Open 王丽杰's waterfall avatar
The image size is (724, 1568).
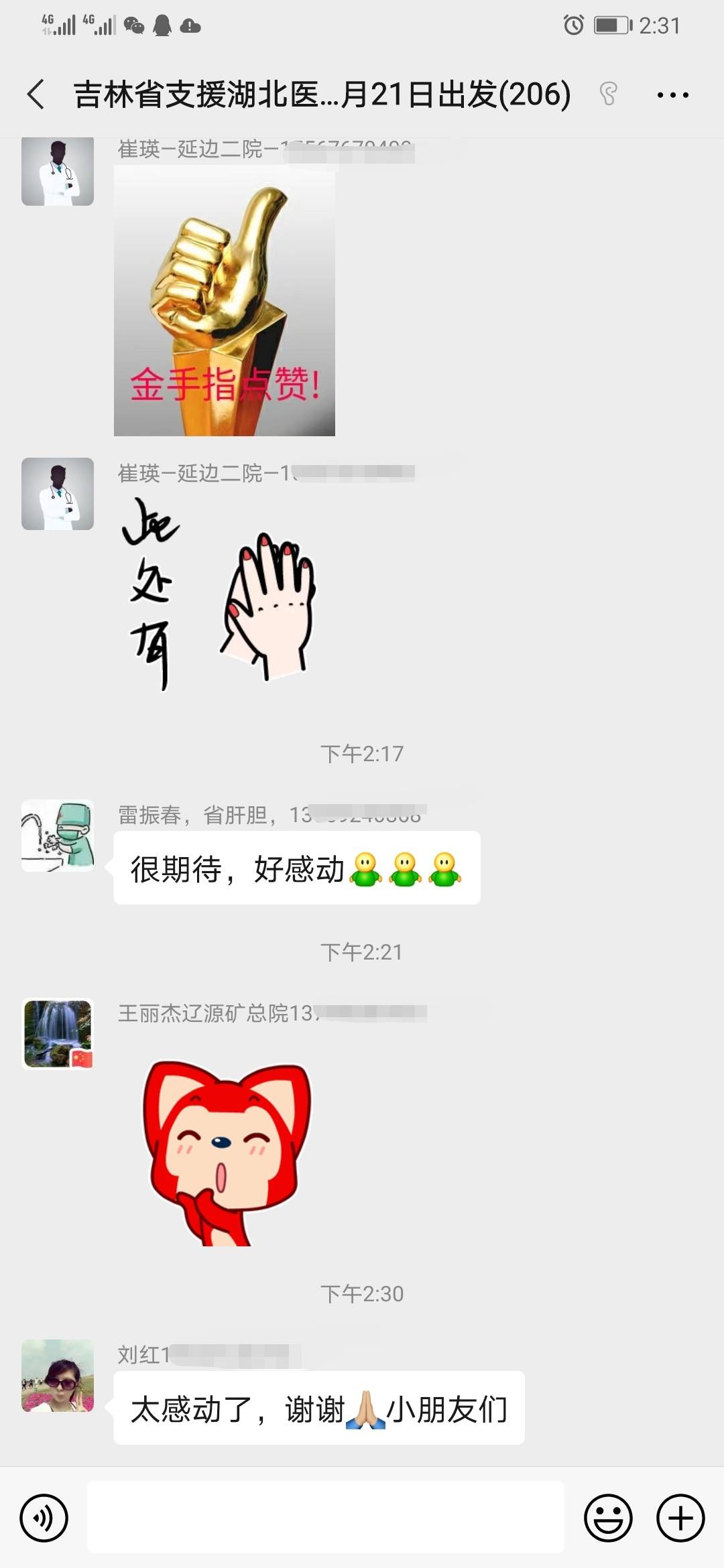point(58,1033)
